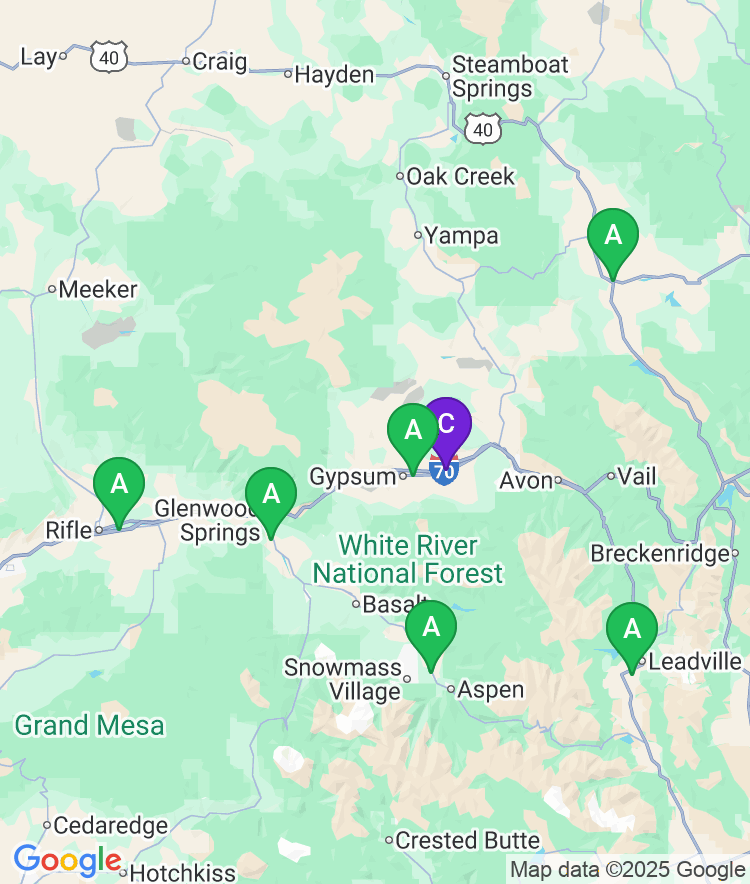
Task: Open the green A marker by Gypsum
Action: point(411,432)
